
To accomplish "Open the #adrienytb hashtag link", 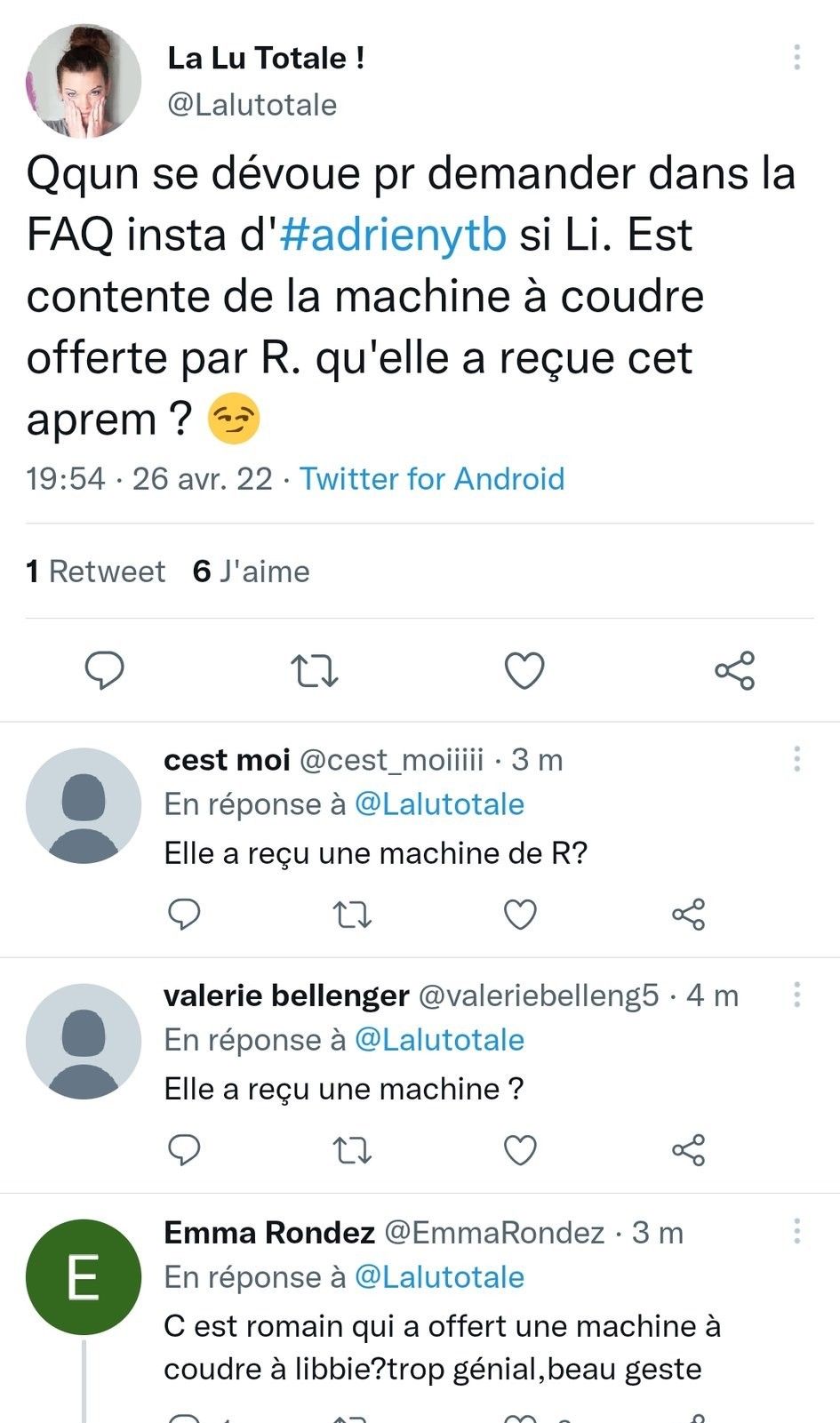I will (x=393, y=235).
